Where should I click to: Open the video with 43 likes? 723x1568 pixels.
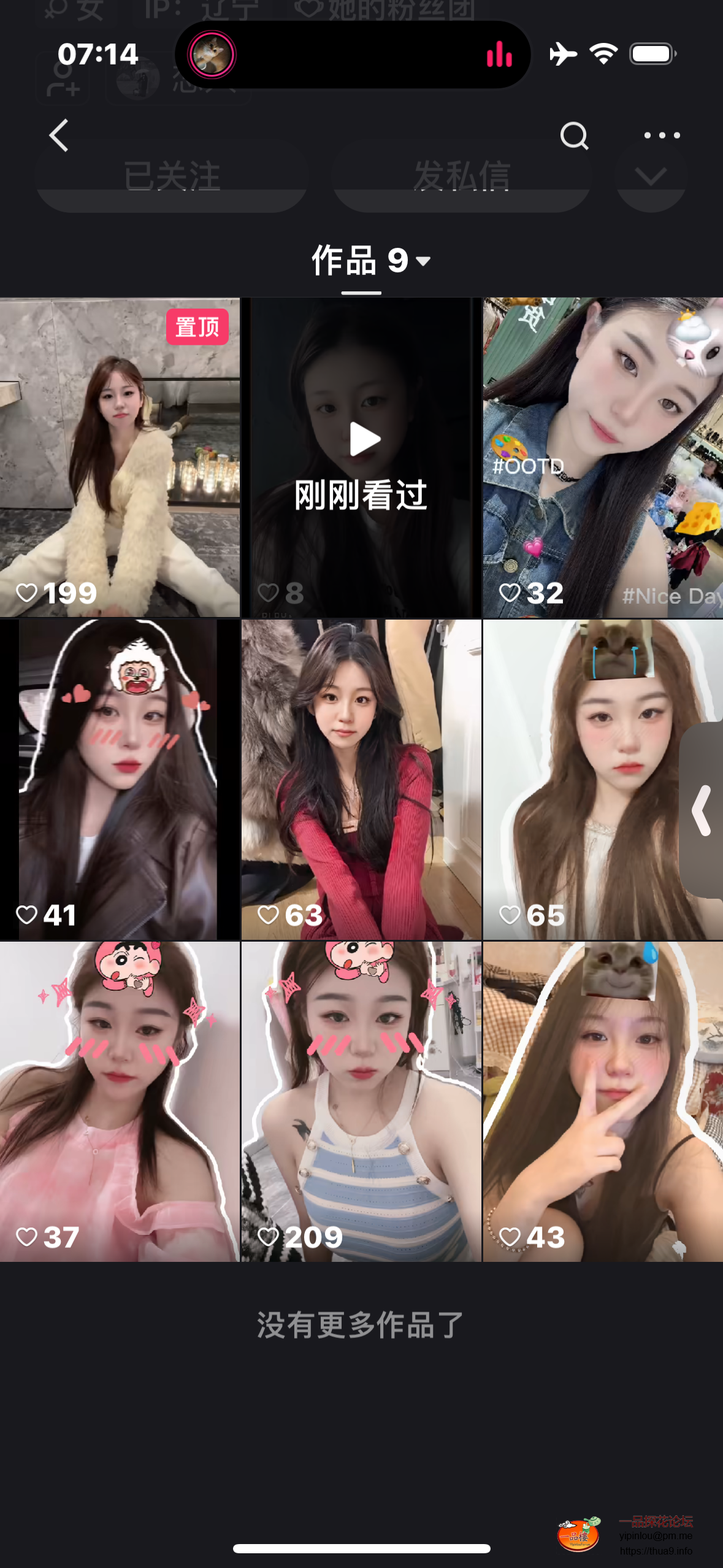coord(602,1101)
